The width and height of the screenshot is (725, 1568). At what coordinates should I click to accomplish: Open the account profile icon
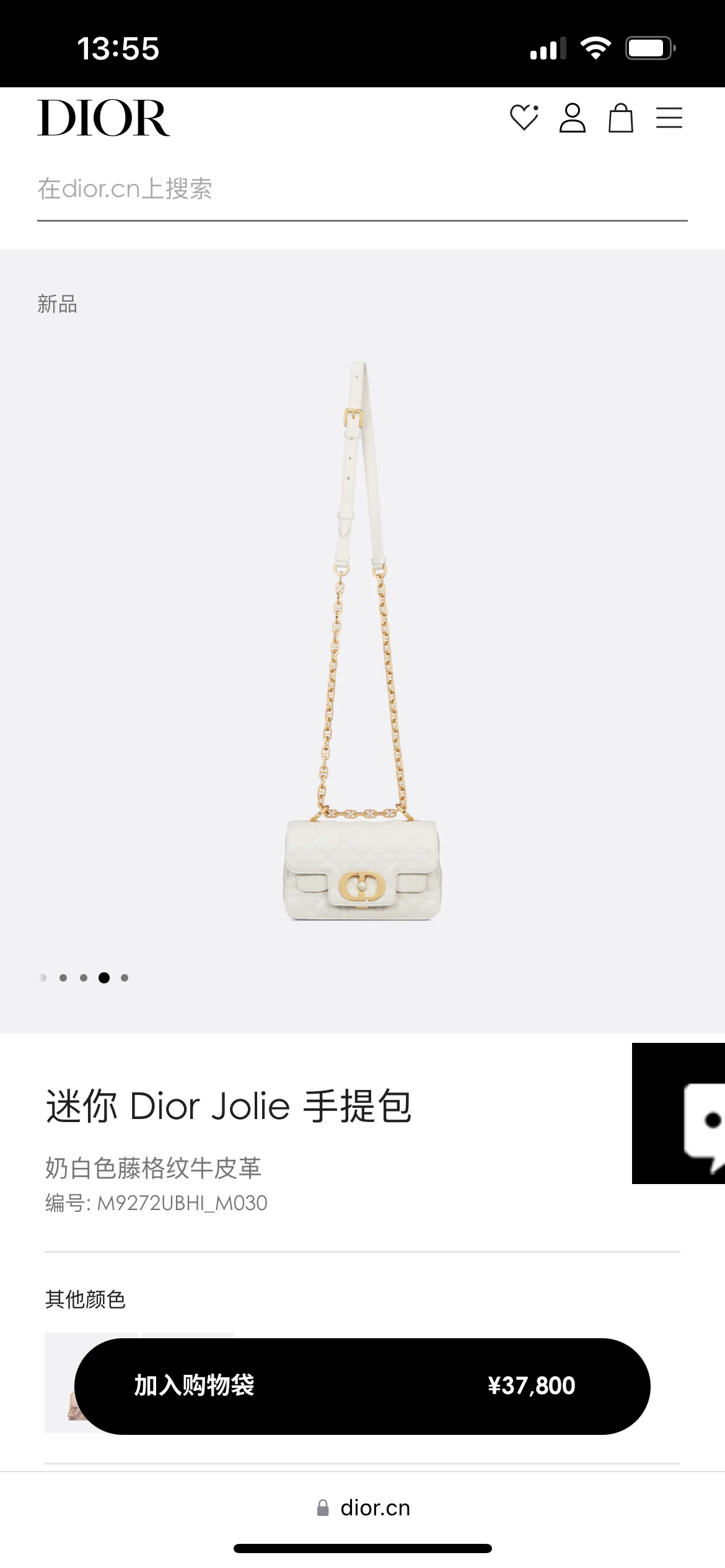point(572,118)
